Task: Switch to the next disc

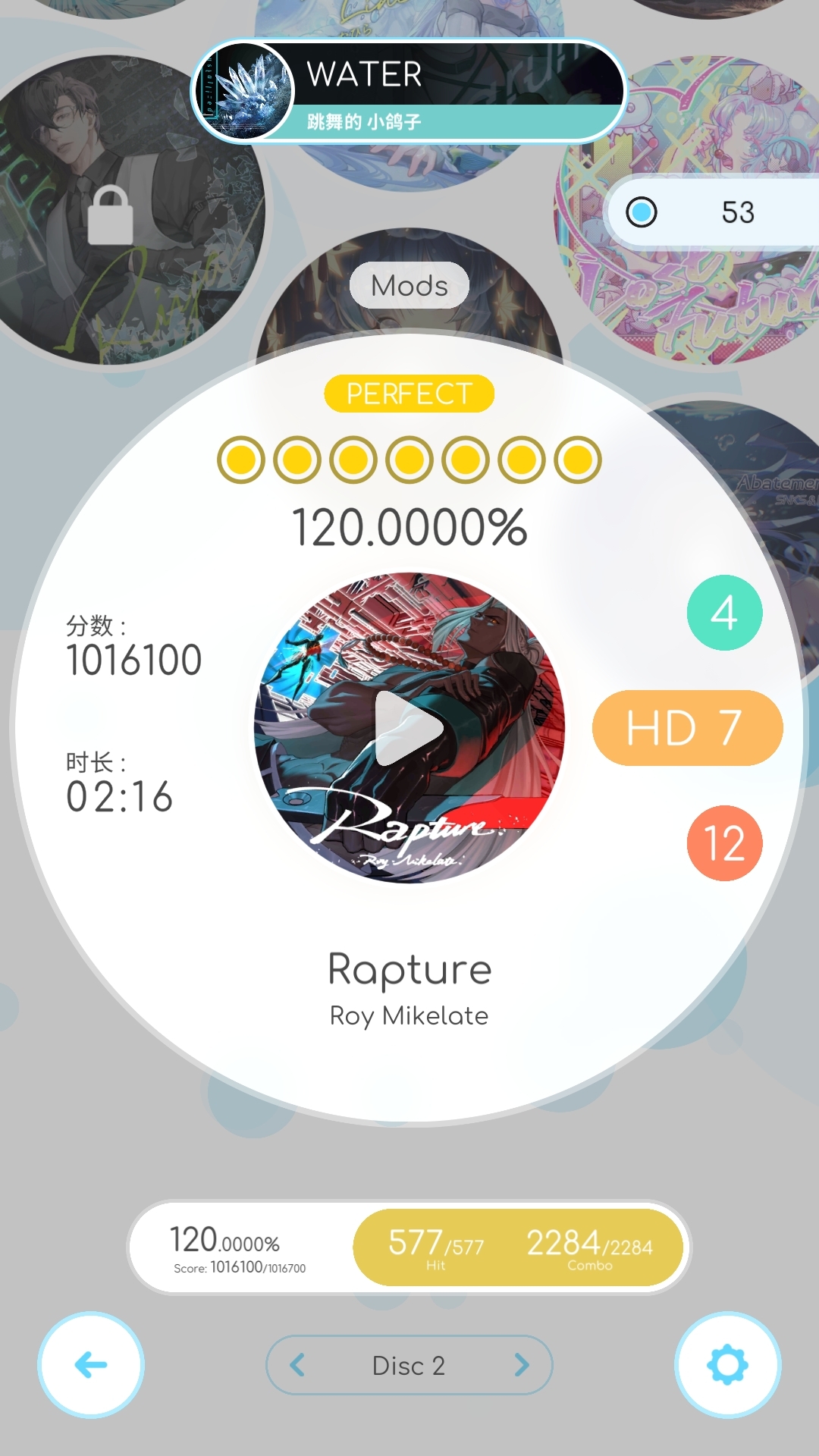Action: click(521, 1365)
